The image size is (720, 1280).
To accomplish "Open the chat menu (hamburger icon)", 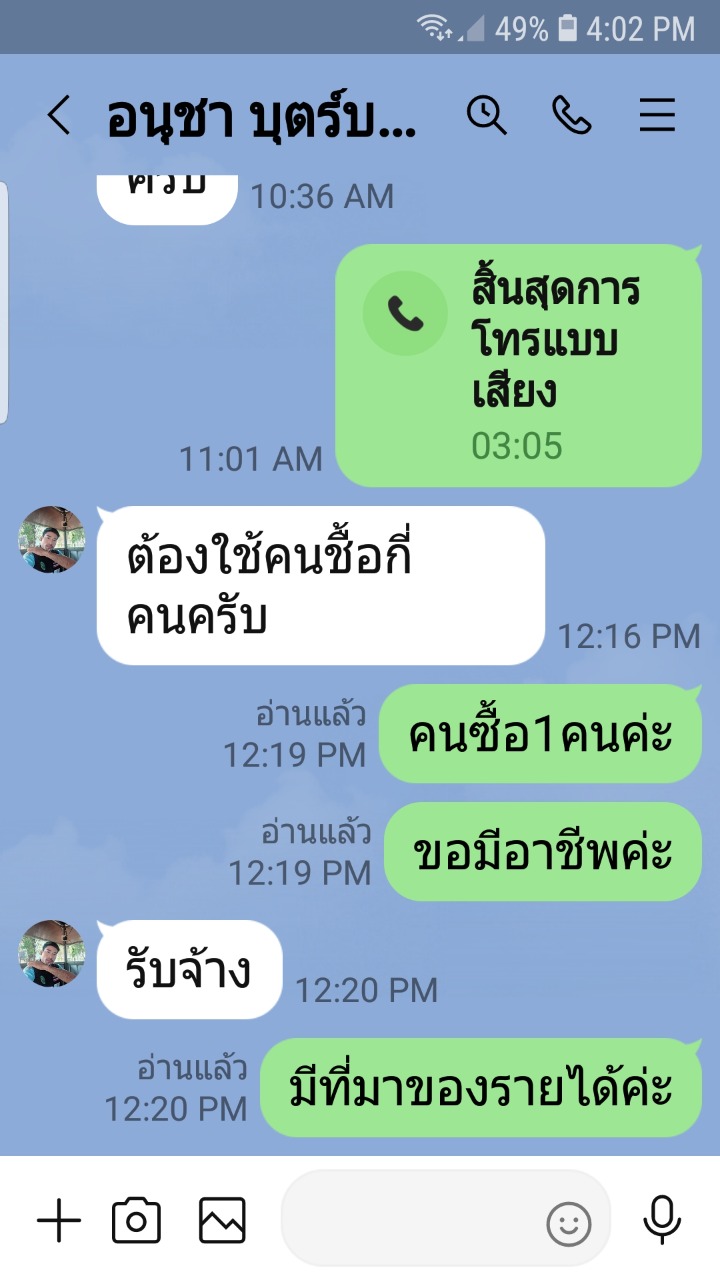I will [x=657, y=117].
